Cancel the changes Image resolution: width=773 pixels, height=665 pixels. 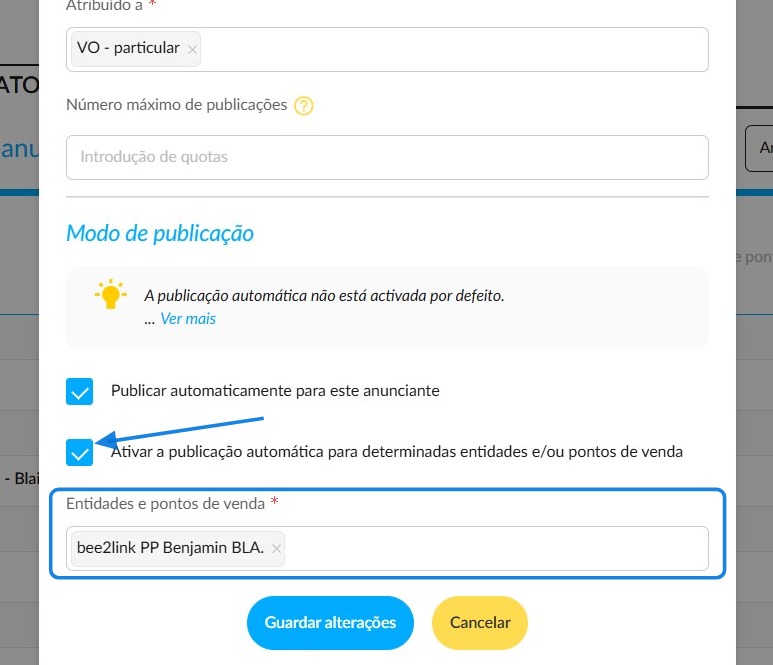(480, 623)
